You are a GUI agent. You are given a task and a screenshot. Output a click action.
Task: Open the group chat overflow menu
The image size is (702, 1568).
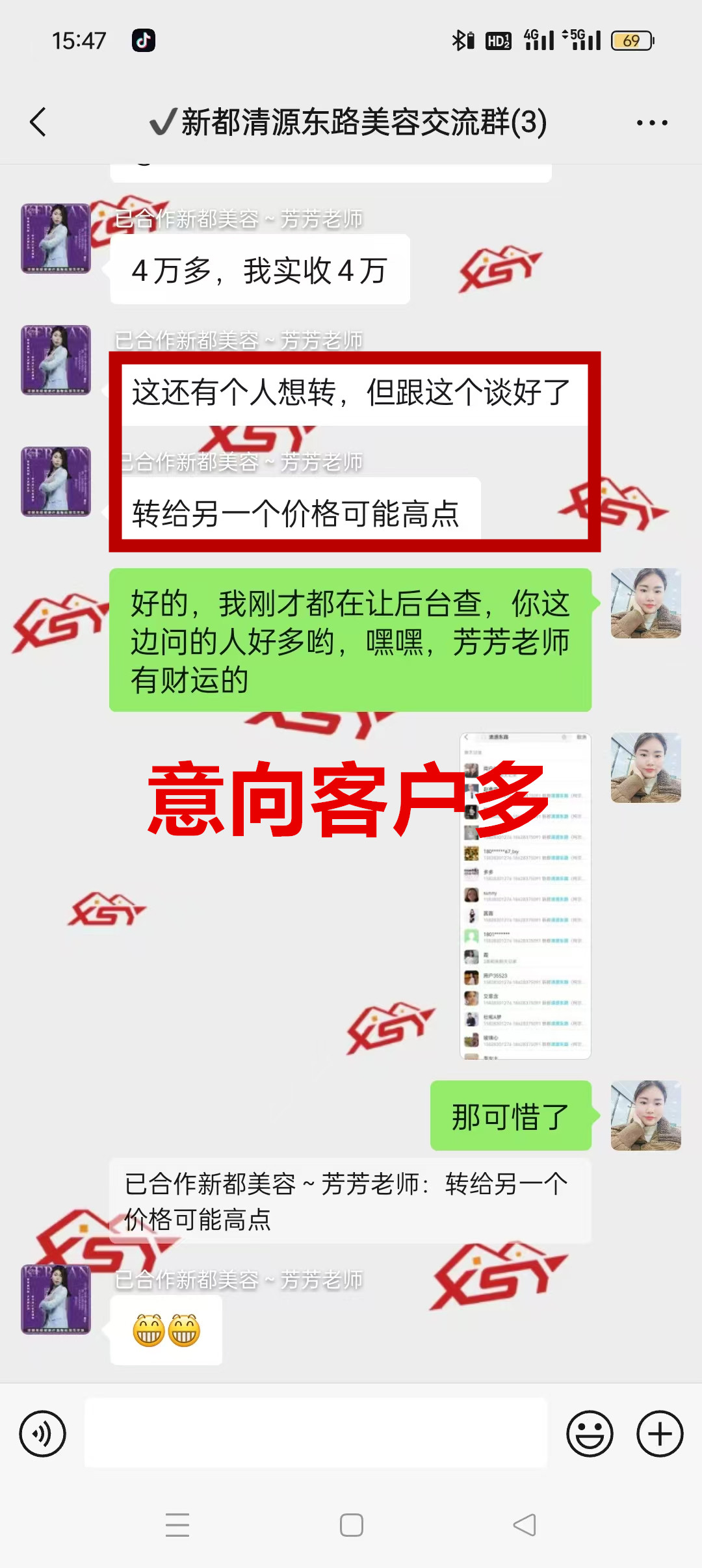652,122
